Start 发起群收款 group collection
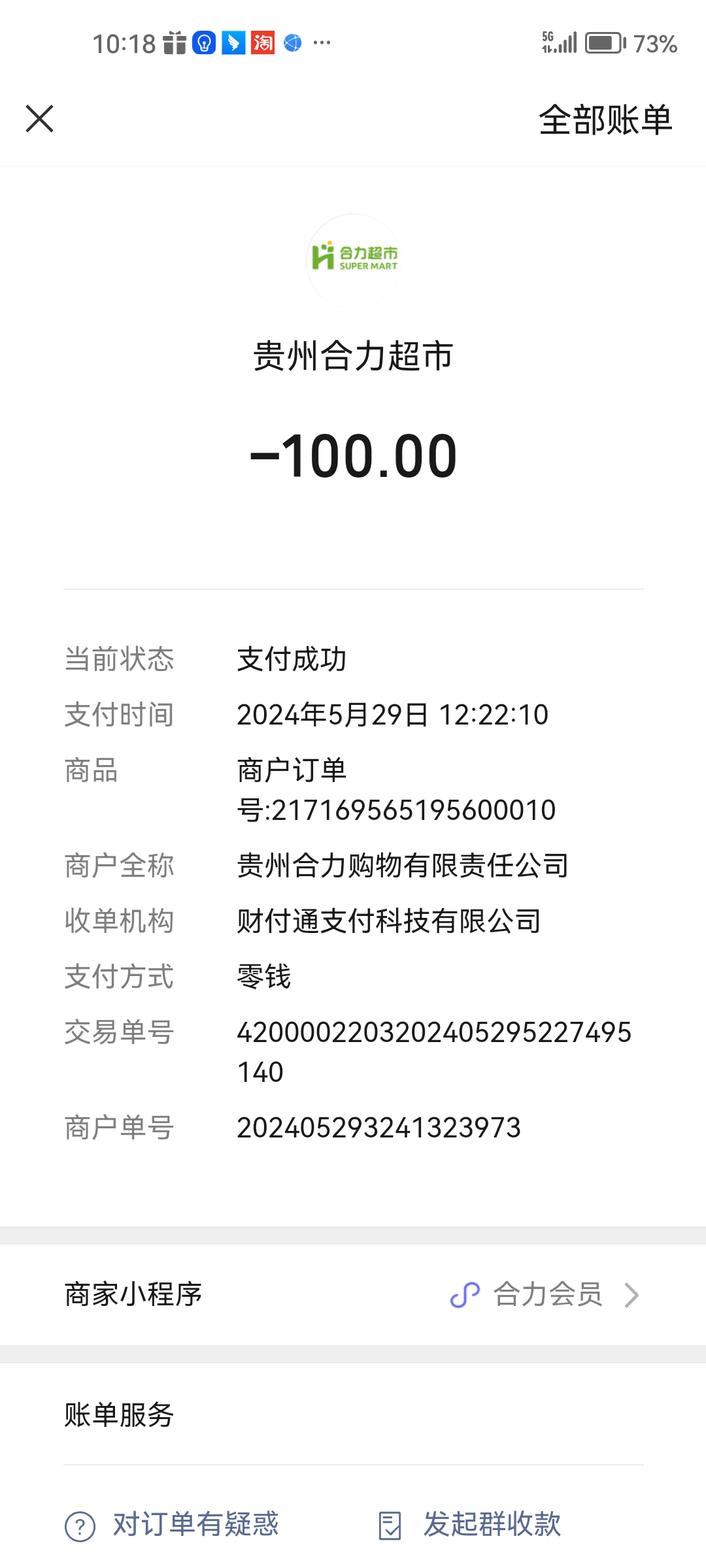This screenshot has height=1568, width=706. click(x=471, y=1525)
